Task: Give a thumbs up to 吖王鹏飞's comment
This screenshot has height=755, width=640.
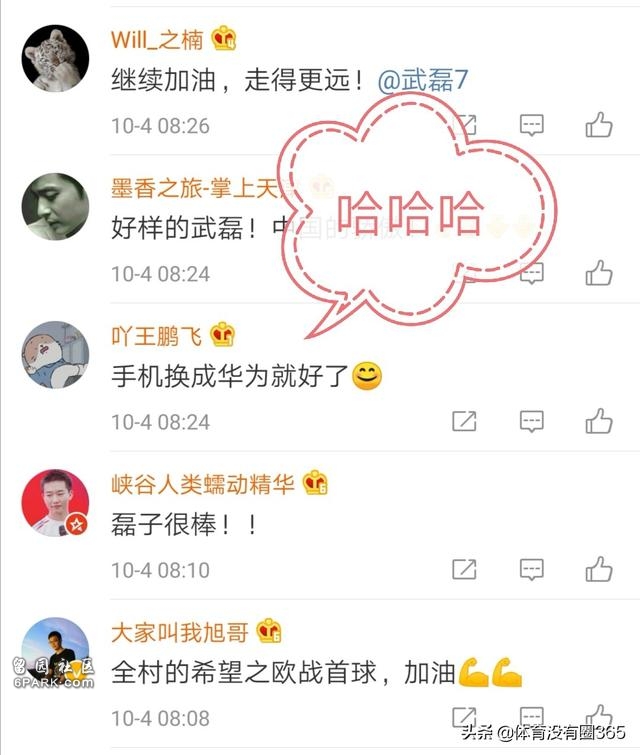Action: click(x=598, y=421)
